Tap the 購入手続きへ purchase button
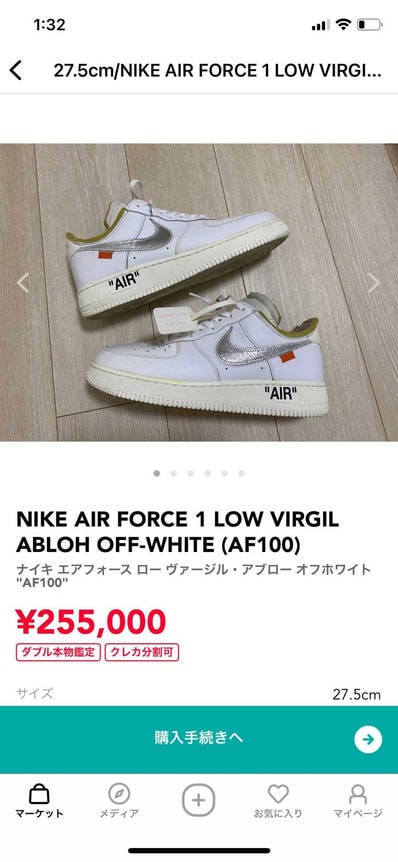The width and height of the screenshot is (398, 862). 199,739
